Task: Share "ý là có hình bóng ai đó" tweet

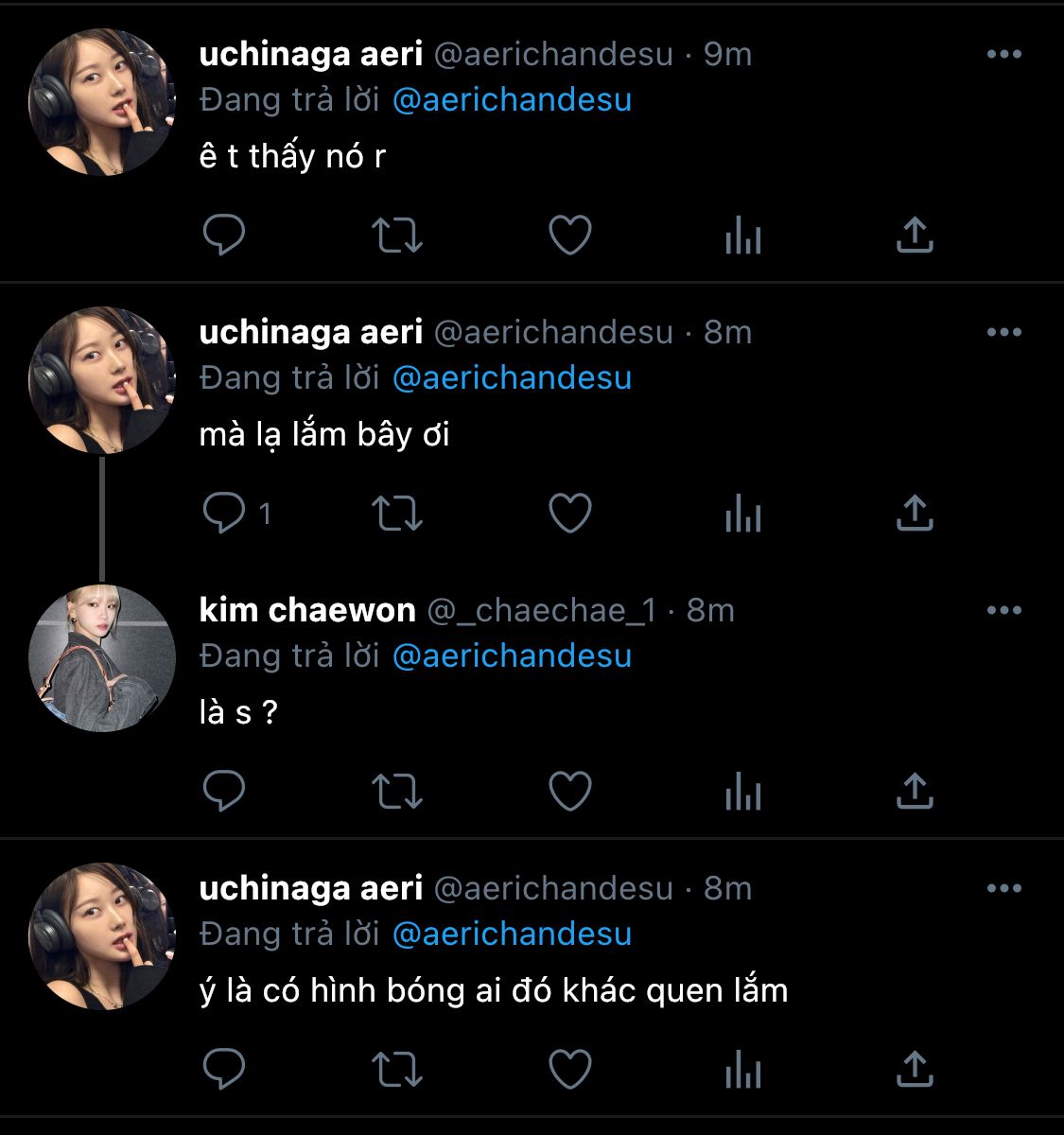Action: pos(914,1070)
